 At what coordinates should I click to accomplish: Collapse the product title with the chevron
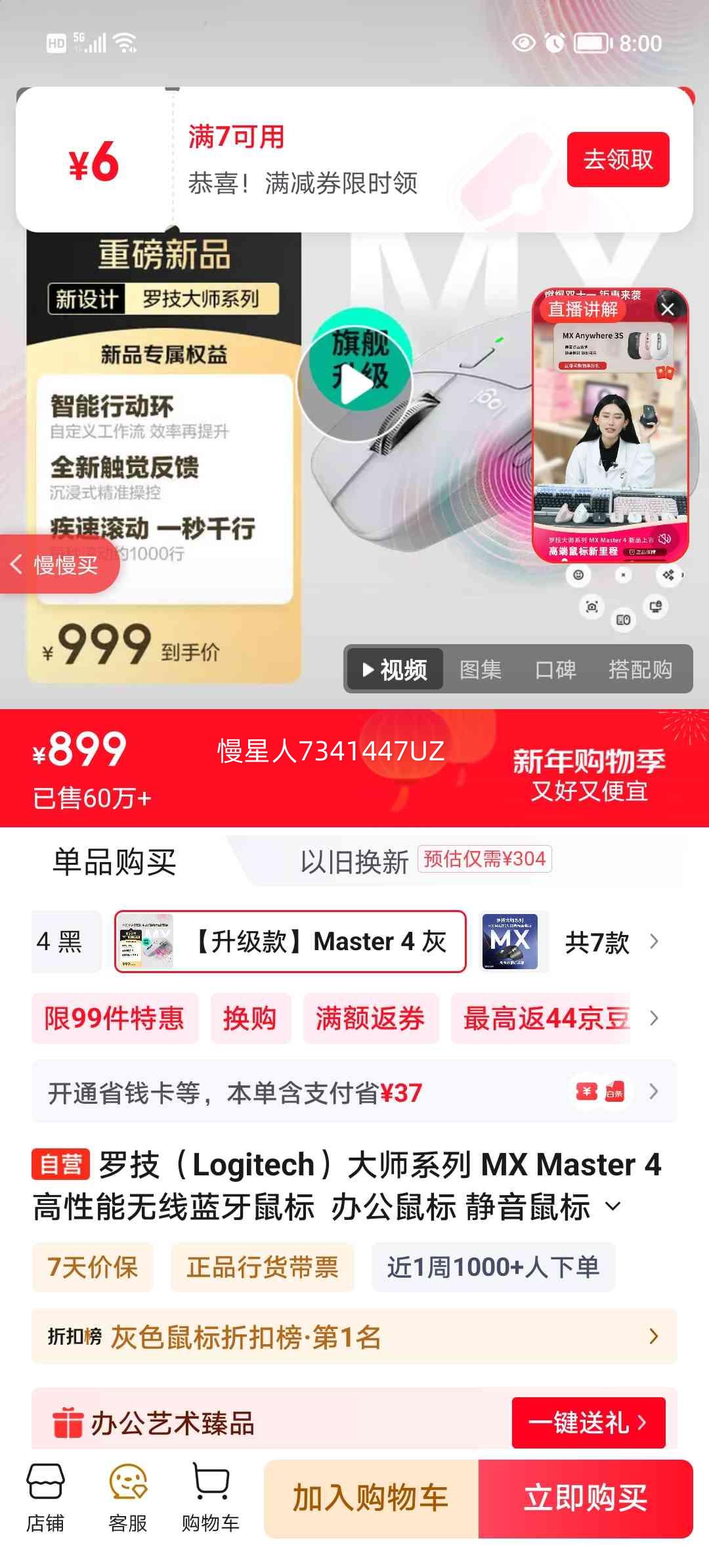[x=614, y=1206]
